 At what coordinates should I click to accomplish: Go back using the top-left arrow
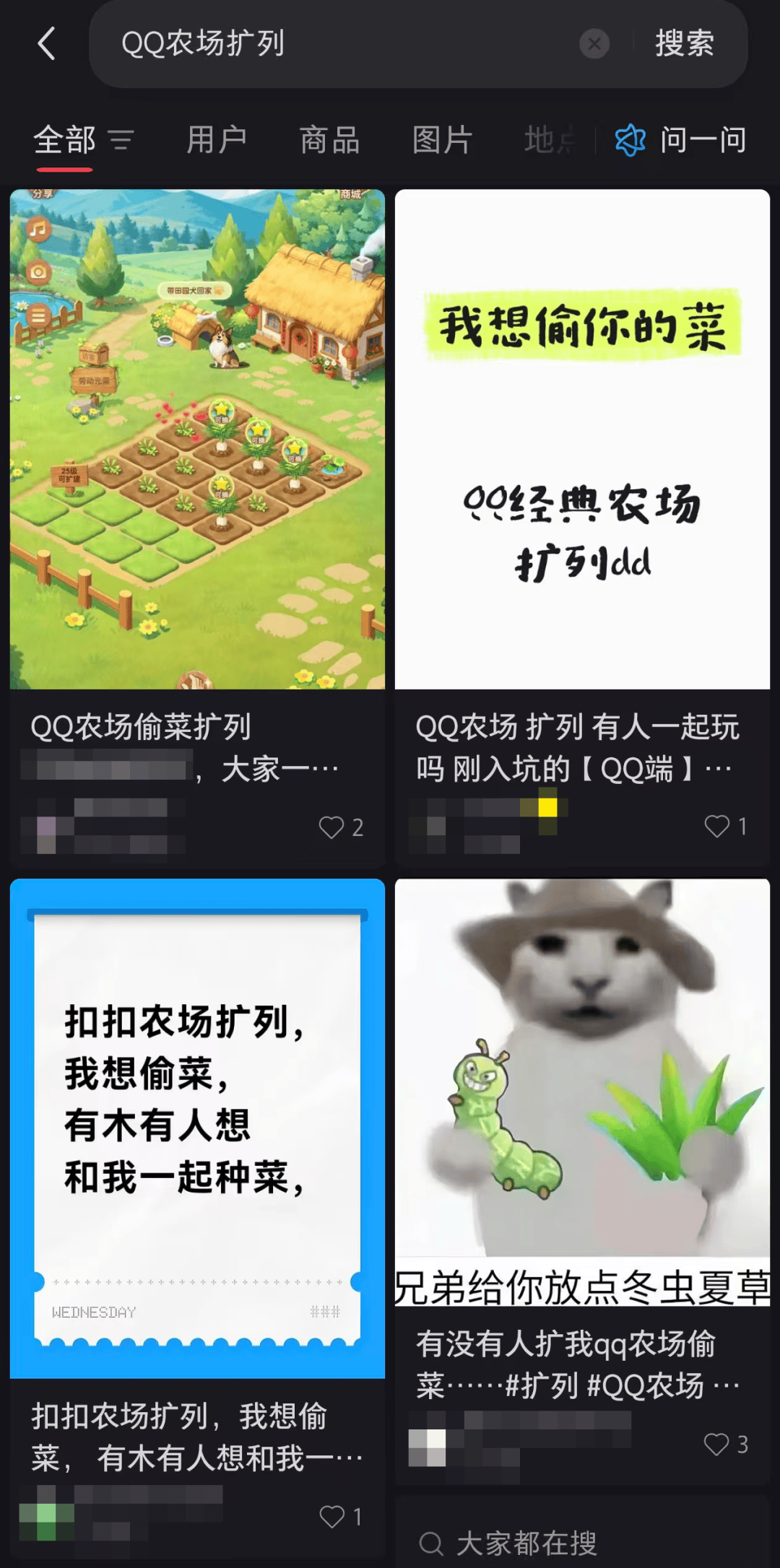[x=46, y=44]
